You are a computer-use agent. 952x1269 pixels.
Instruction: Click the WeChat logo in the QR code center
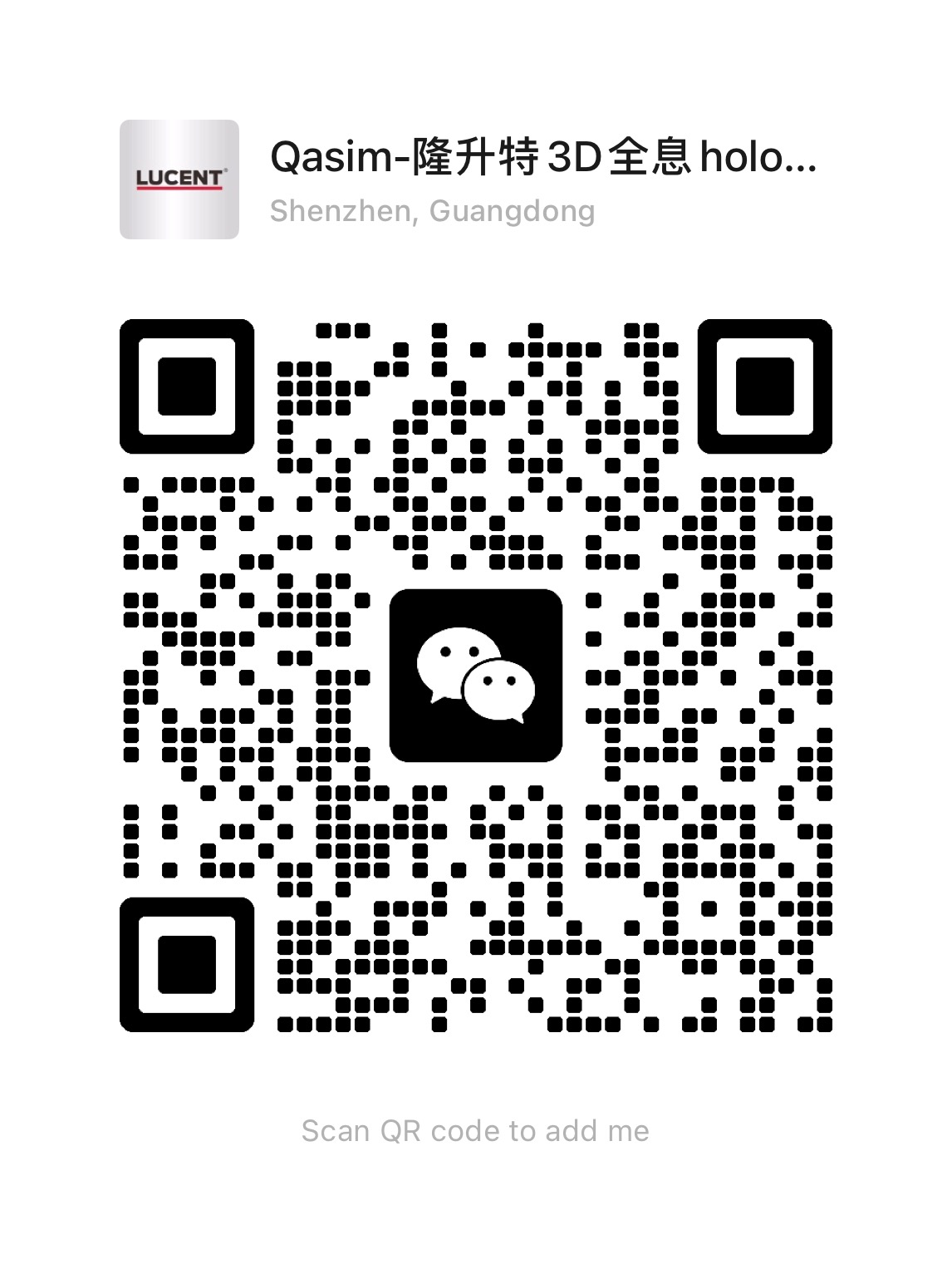475,677
